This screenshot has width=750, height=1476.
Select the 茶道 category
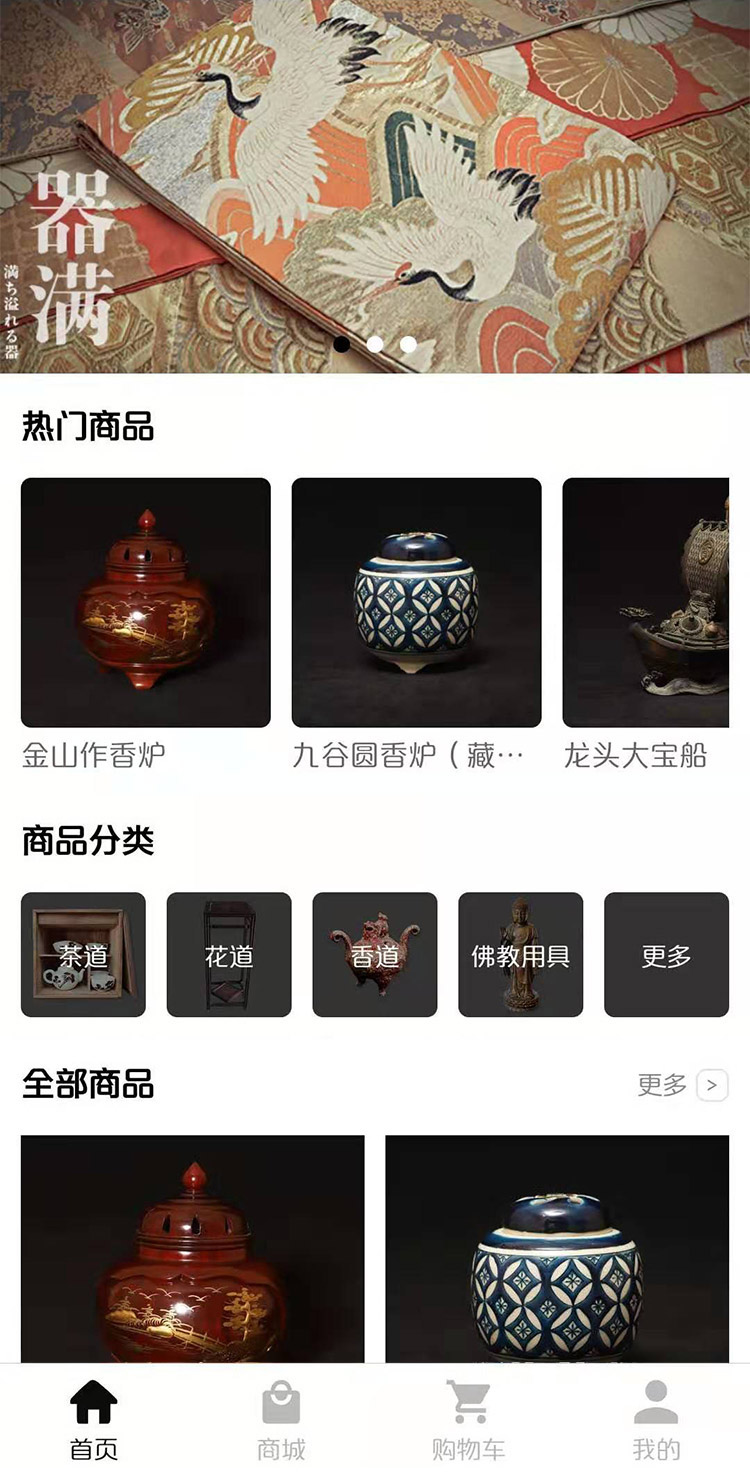click(x=83, y=955)
